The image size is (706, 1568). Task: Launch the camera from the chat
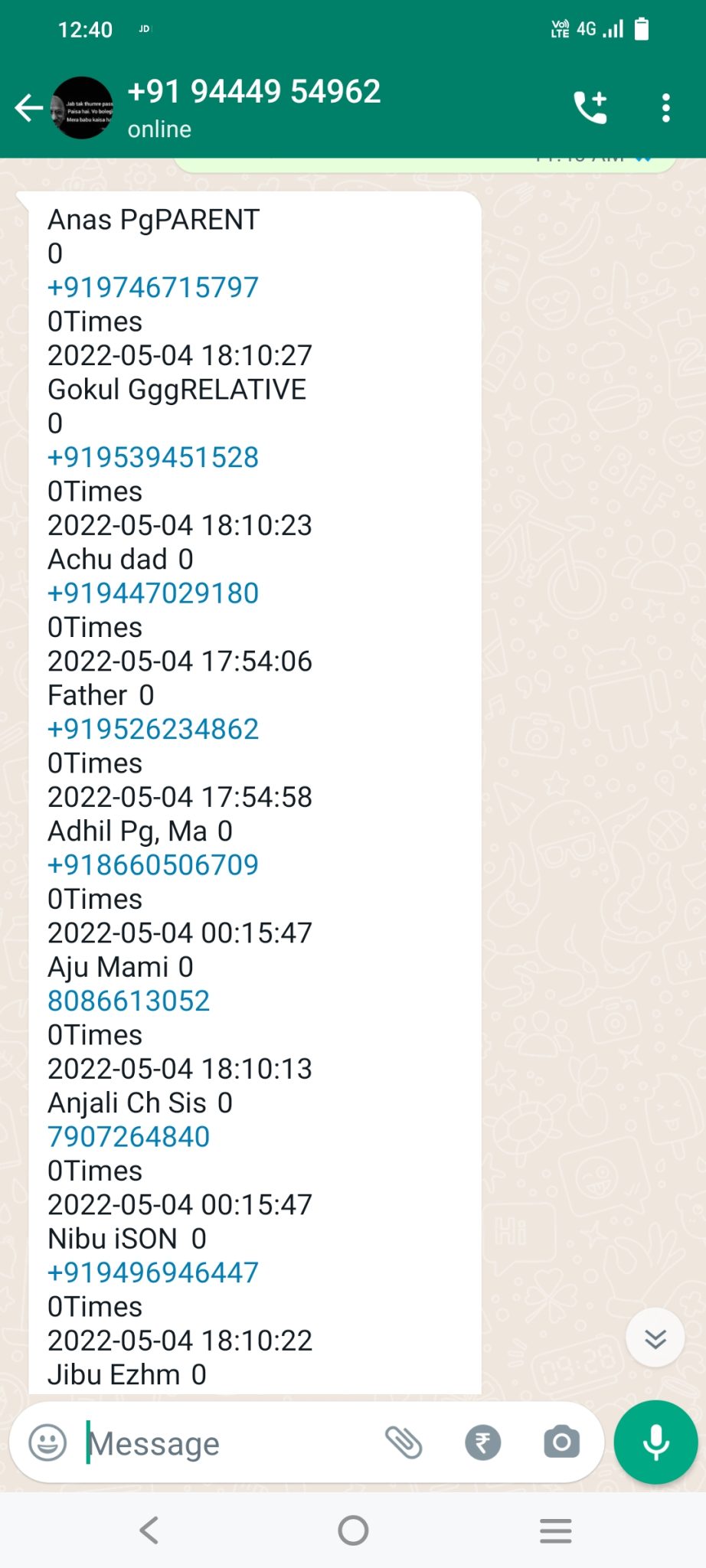561,1443
